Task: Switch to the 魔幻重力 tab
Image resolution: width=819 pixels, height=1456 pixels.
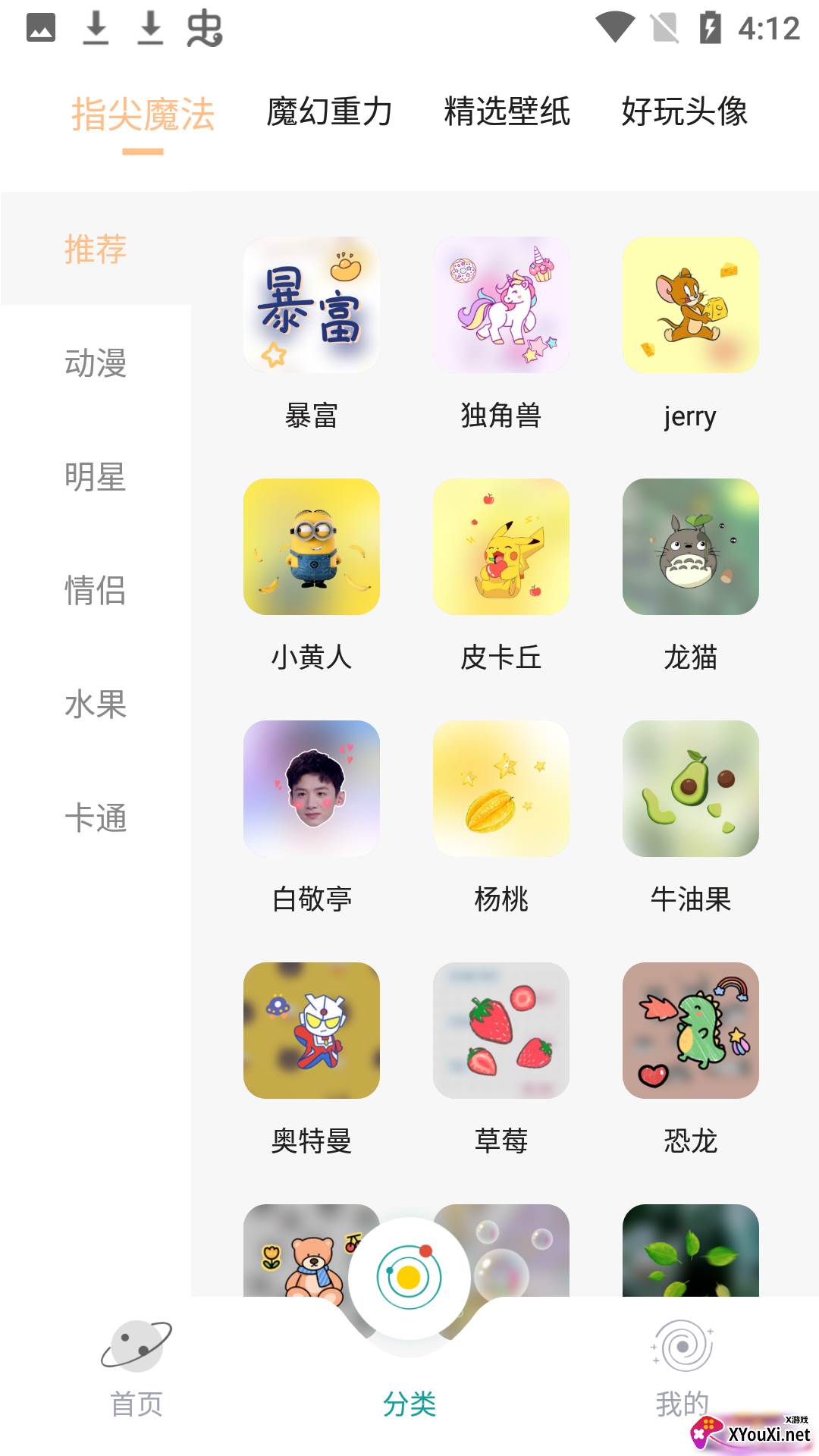Action: click(329, 112)
